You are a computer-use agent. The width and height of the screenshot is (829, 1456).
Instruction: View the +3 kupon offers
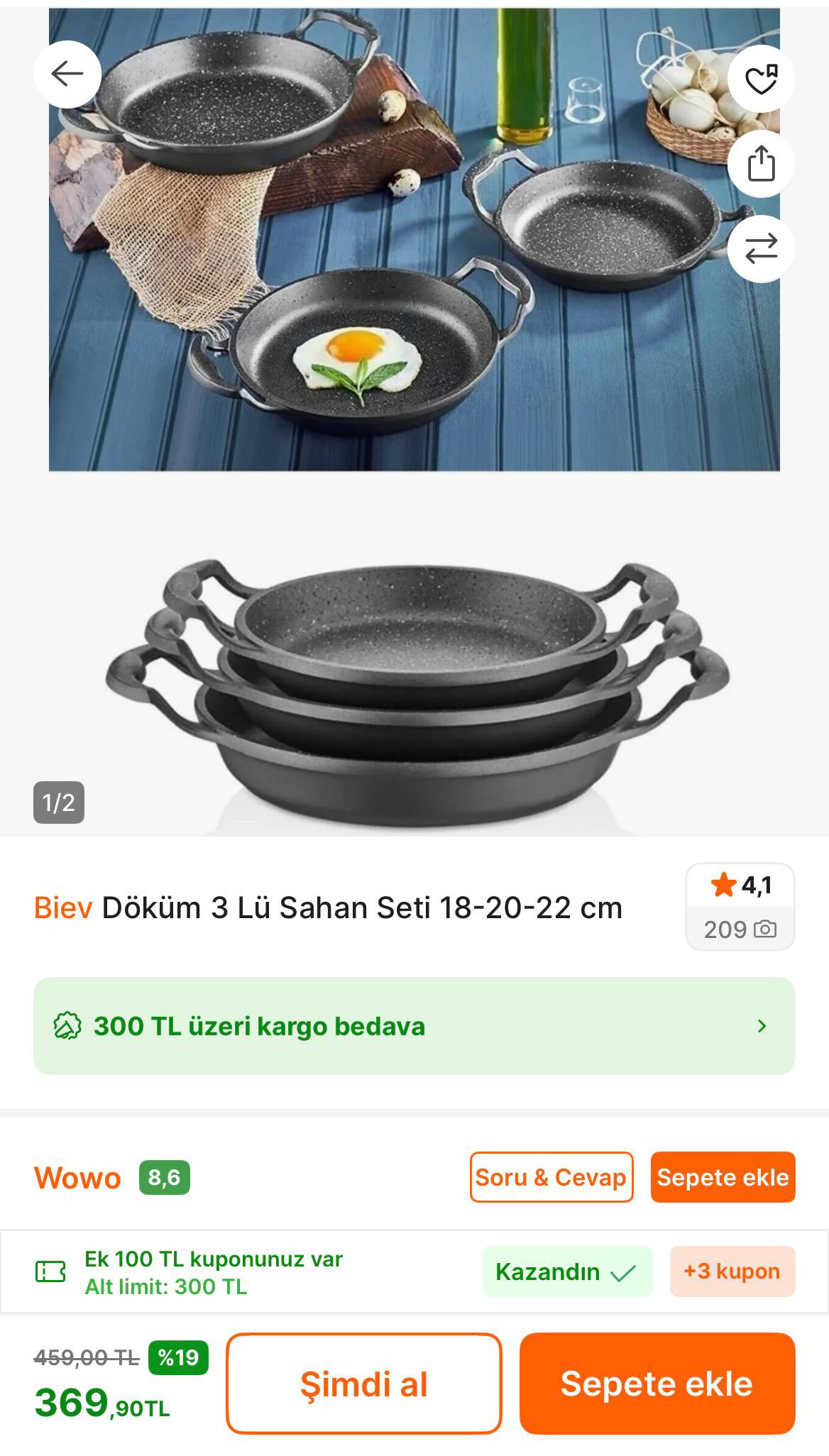[732, 1272]
